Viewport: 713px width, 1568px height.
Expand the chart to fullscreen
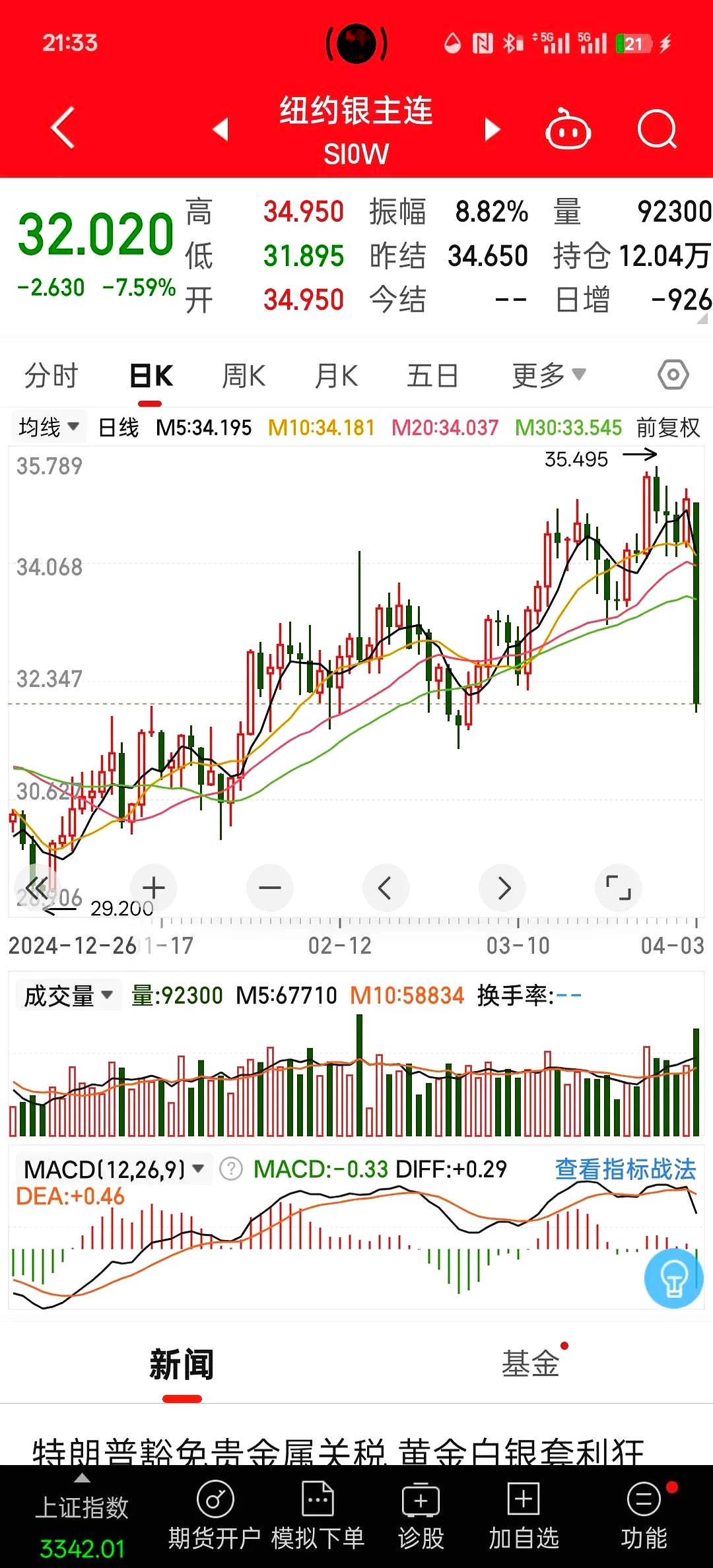click(618, 888)
